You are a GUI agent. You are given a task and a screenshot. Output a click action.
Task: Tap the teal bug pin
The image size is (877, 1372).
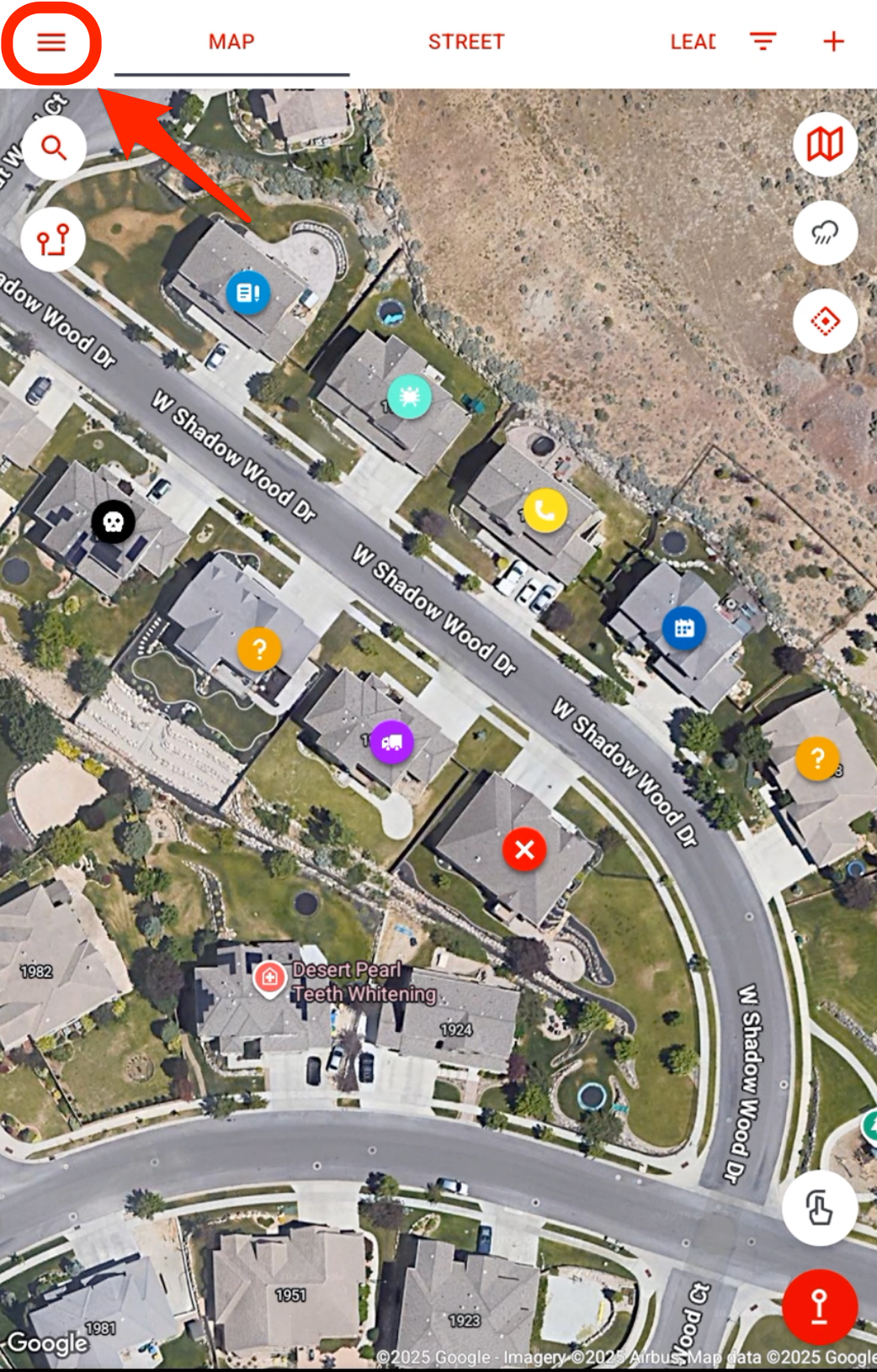(409, 396)
